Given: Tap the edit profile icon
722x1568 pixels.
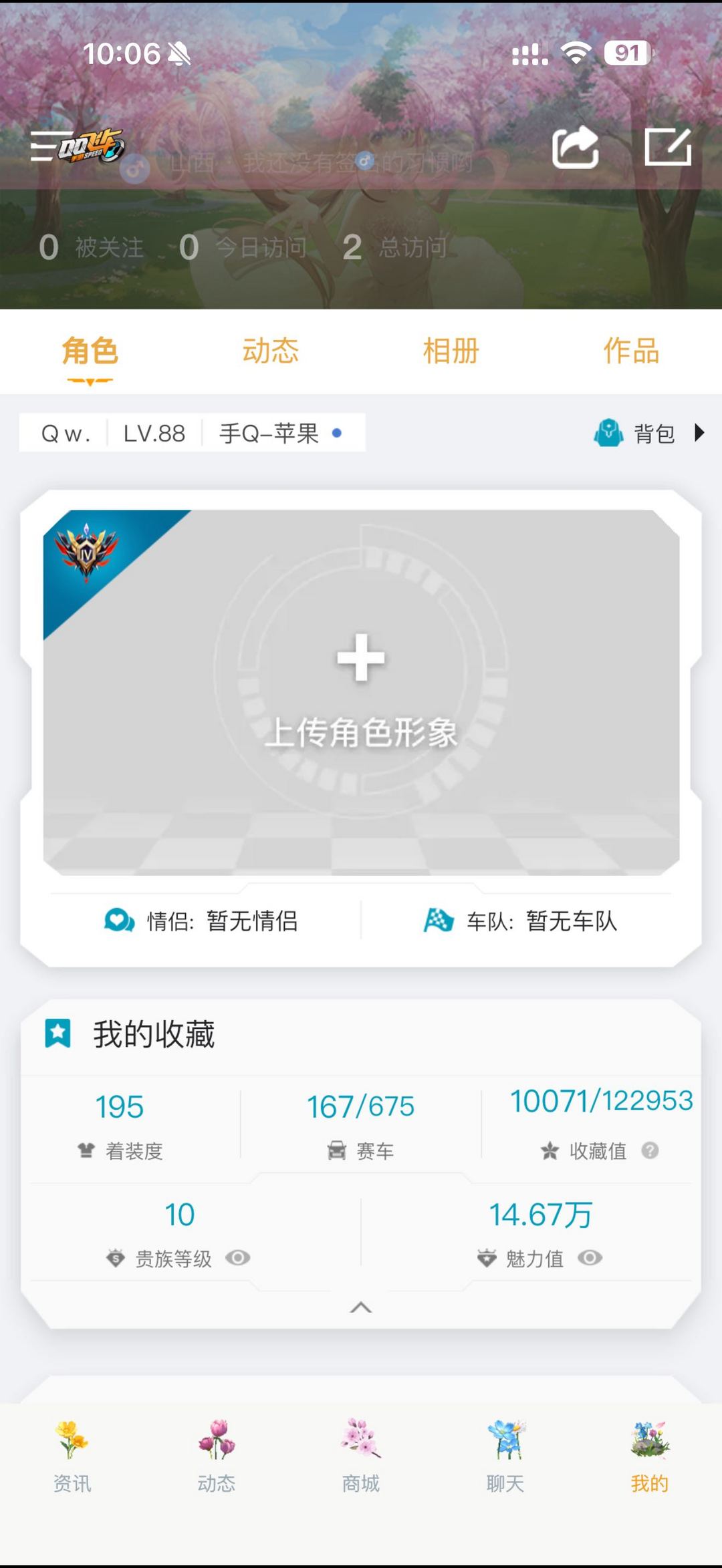Looking at the screenshot, I should click(x=667, y=146).
